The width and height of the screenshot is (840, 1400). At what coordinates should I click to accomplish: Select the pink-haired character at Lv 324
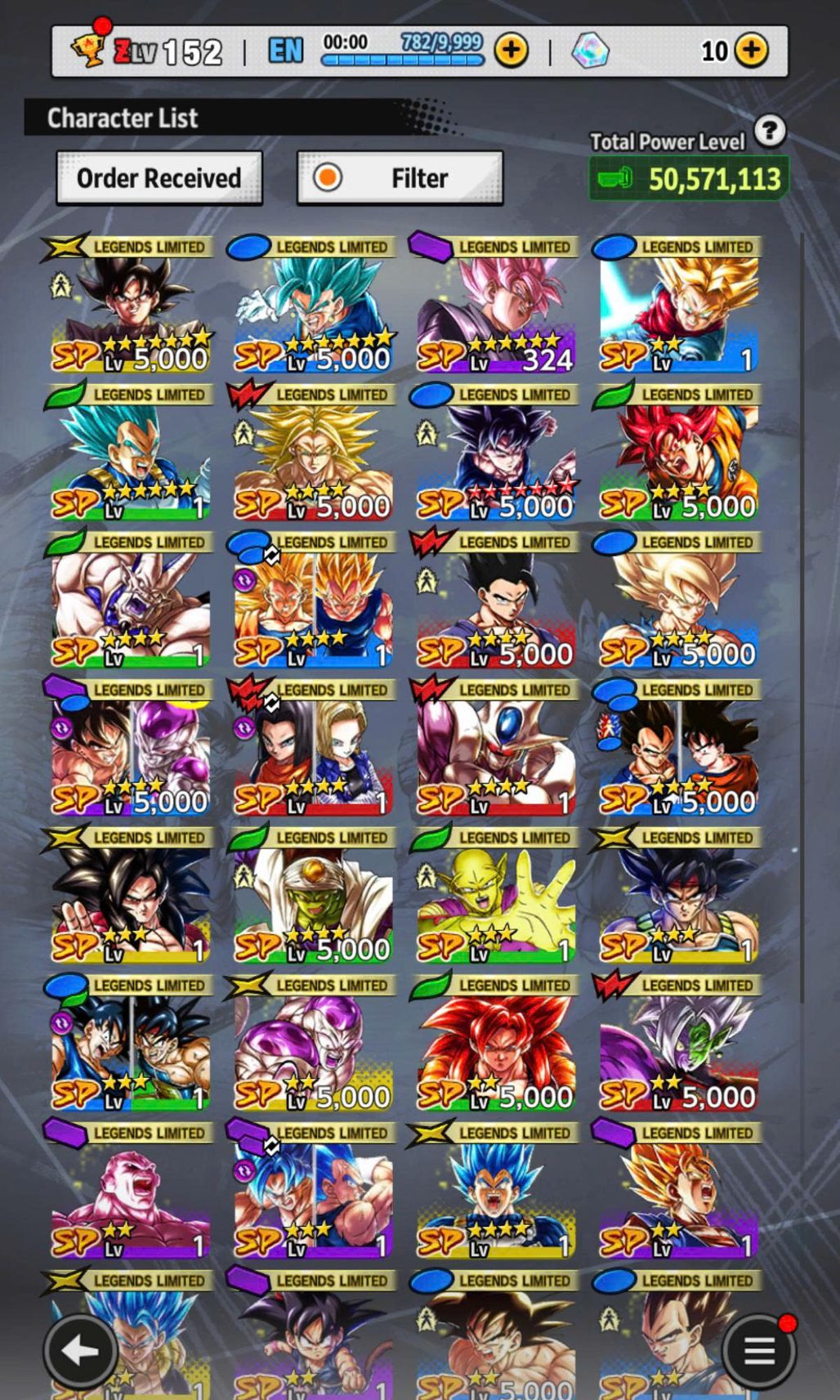pos(497,305)
